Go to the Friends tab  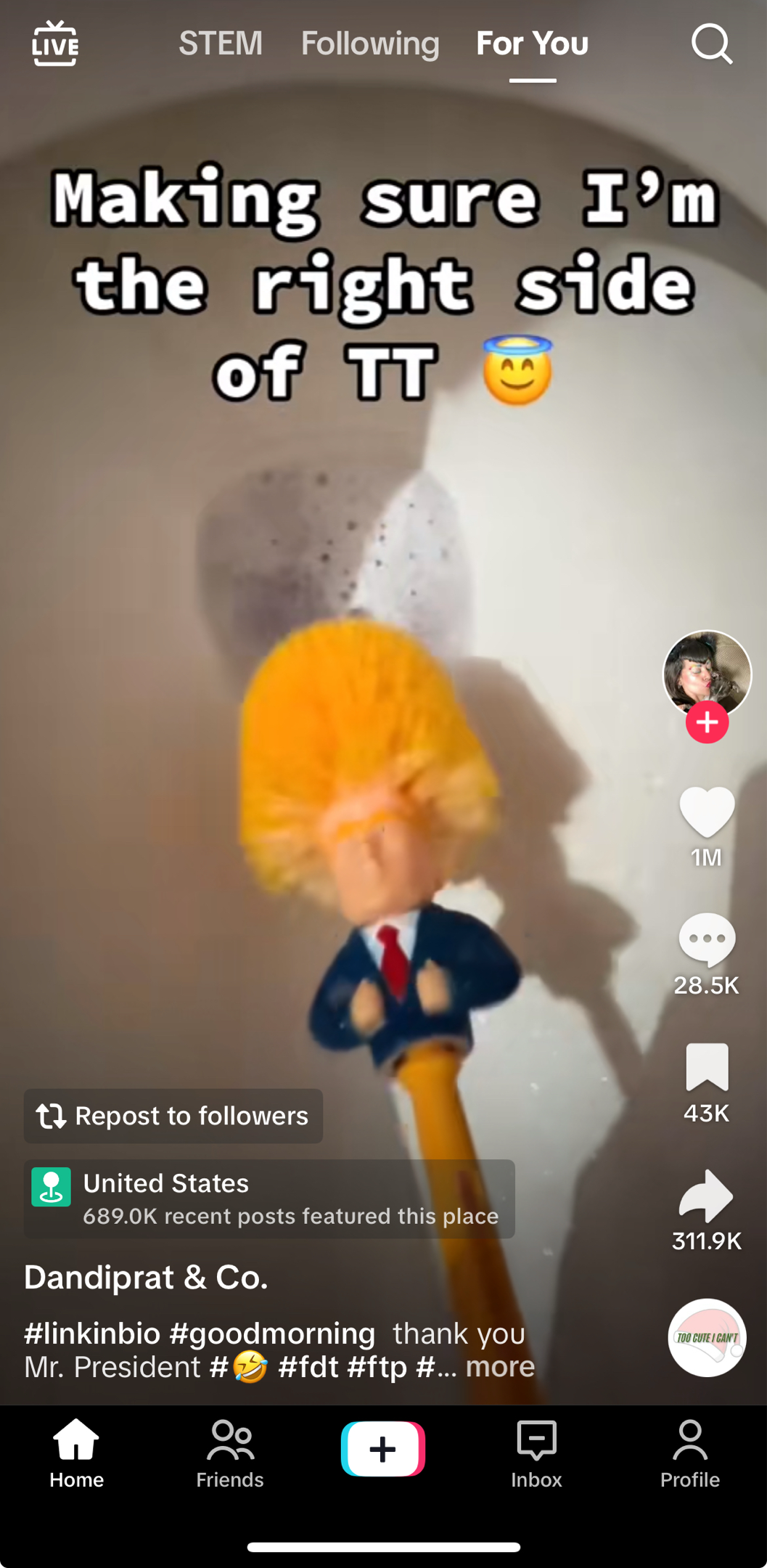click(x=230, y=1454)
